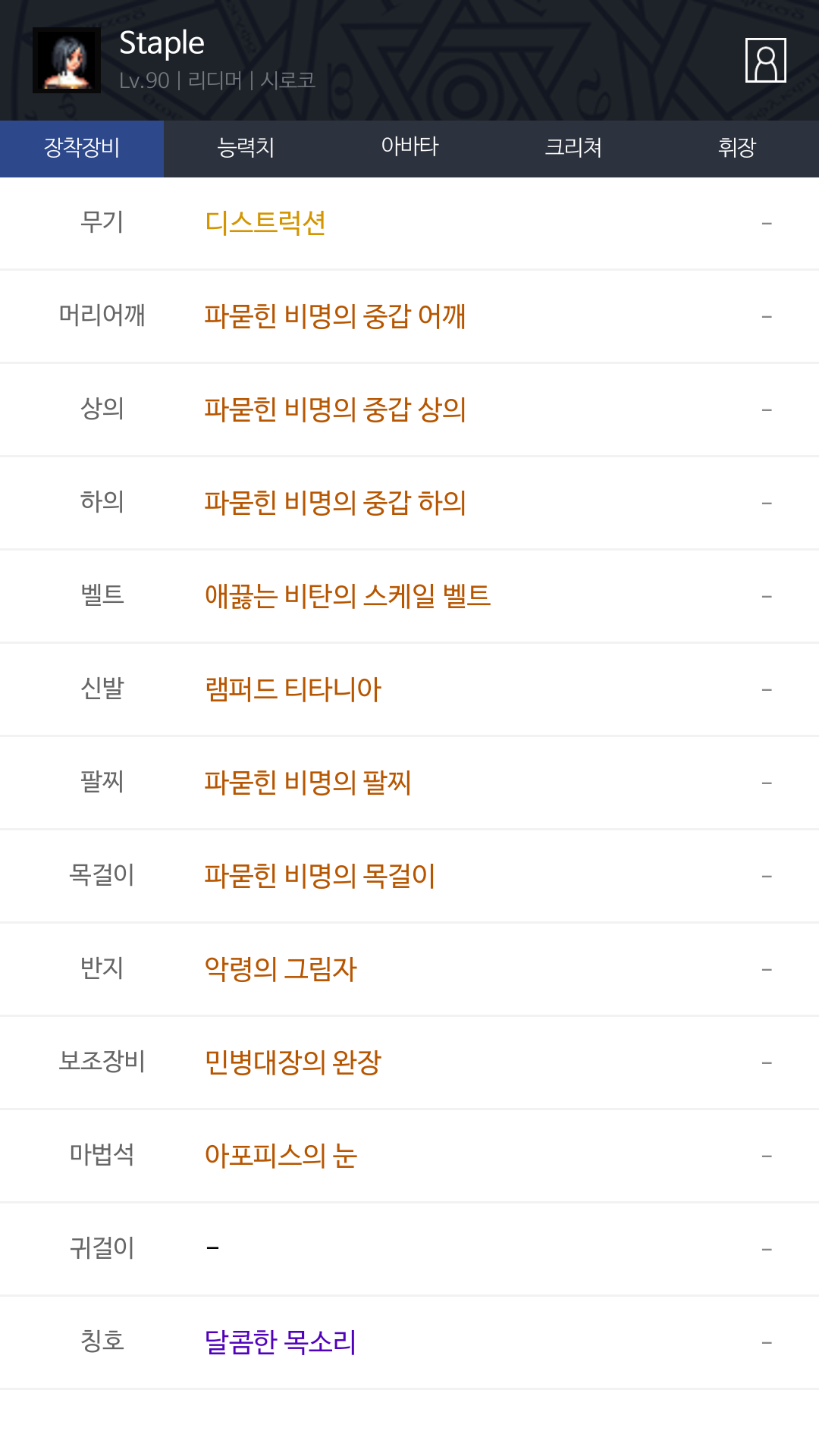The image size is (819, 1456).
Task: Open 민병대장의 완장 sub equipment
Action: (293, 1062)
